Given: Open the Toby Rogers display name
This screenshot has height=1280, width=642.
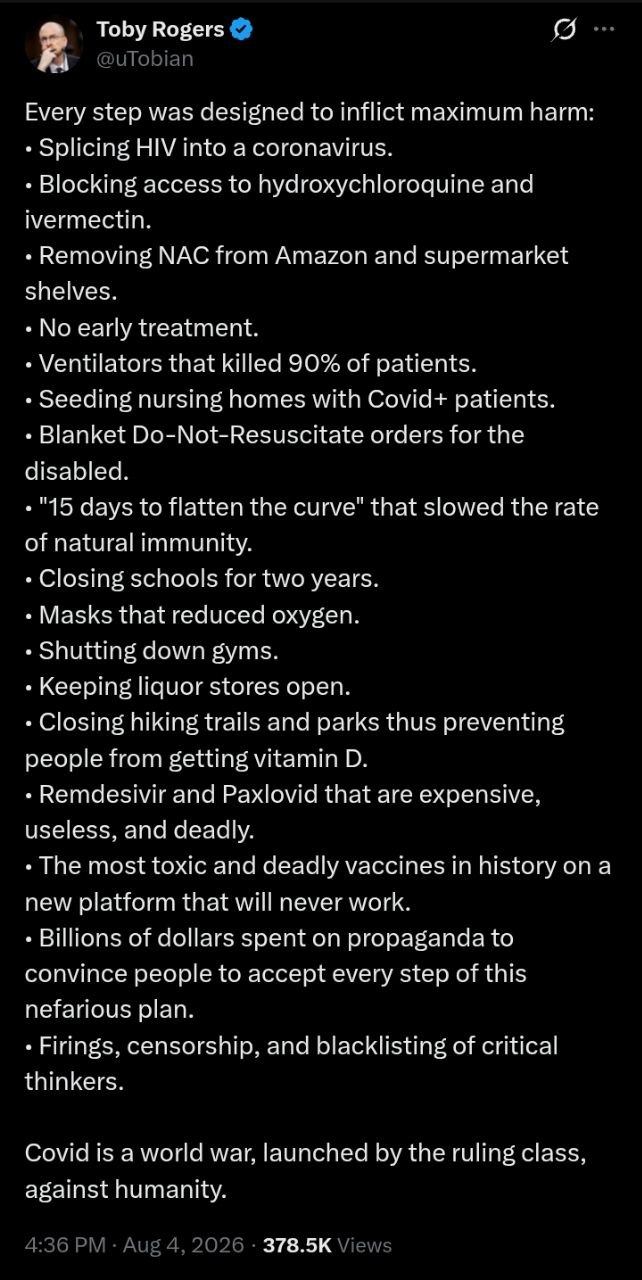Looking at the screenshot, I should (x=161, y=30).
